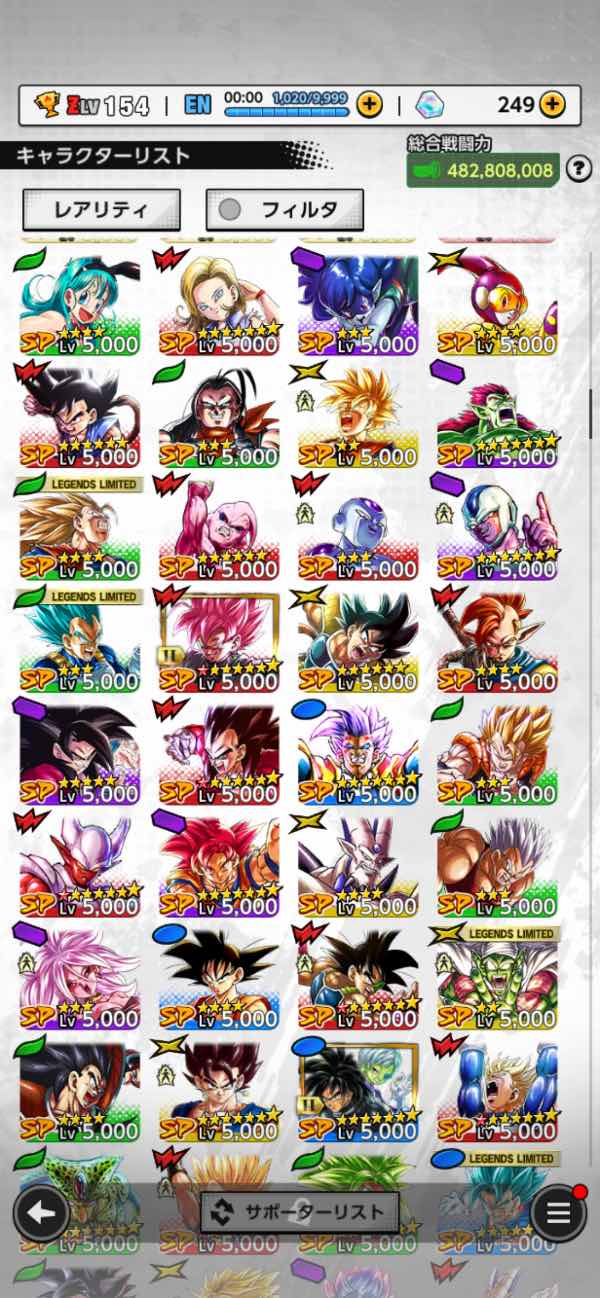
Task: Open the レアリティ sort button
Action: coord(101,210)
